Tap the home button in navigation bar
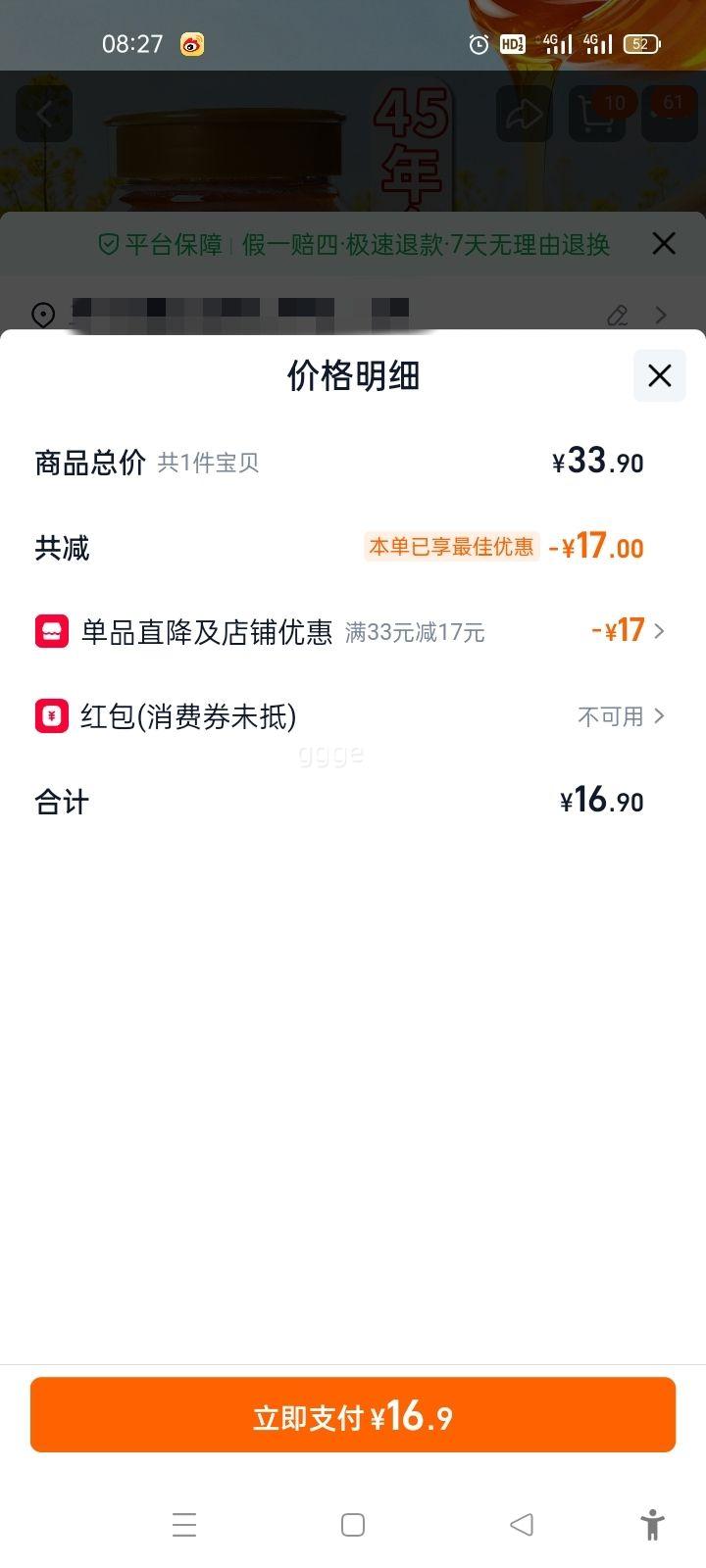Image resolution: width=706 pixels, height=1568 pixels. [352, 1525]
